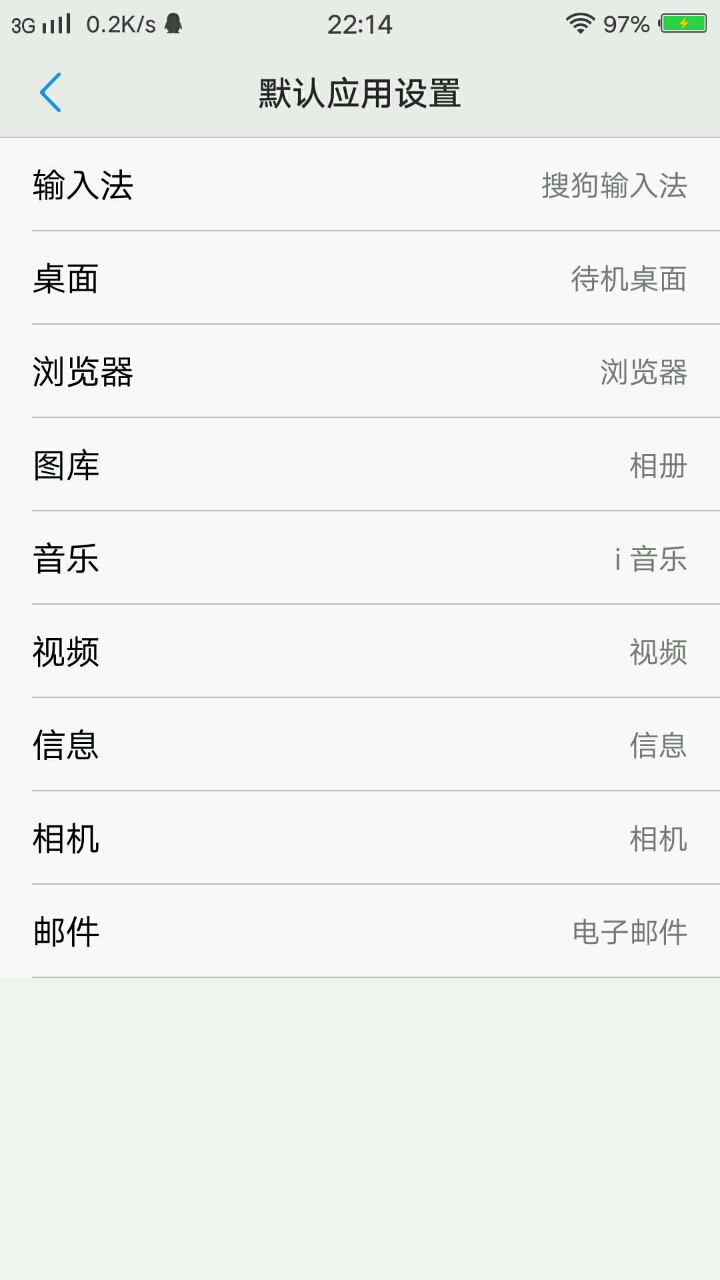This screenshot has width=720, height=1280.
Task: Tap the 邮件 default app row
Action: coord(360,932)
